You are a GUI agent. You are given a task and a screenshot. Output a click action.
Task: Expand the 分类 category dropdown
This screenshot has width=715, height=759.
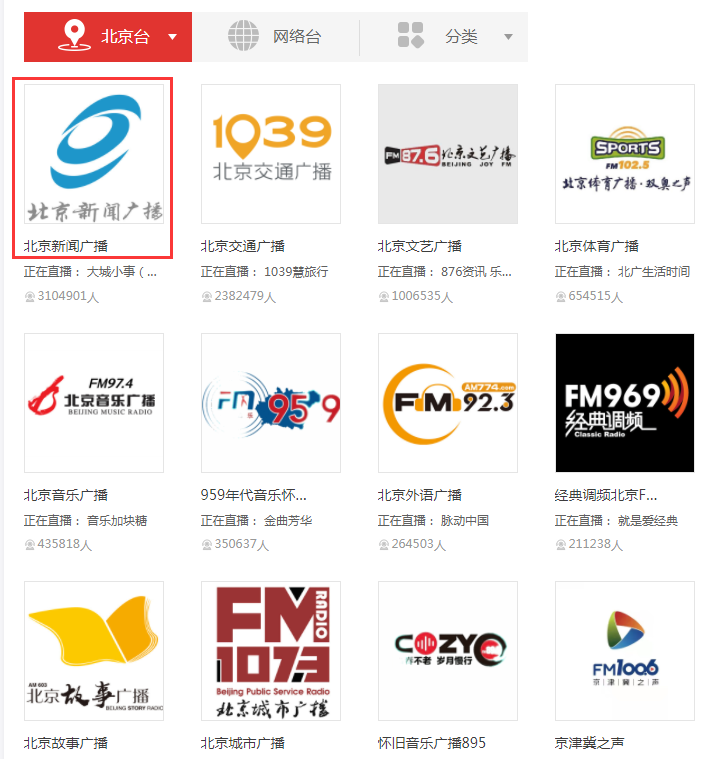443,37
